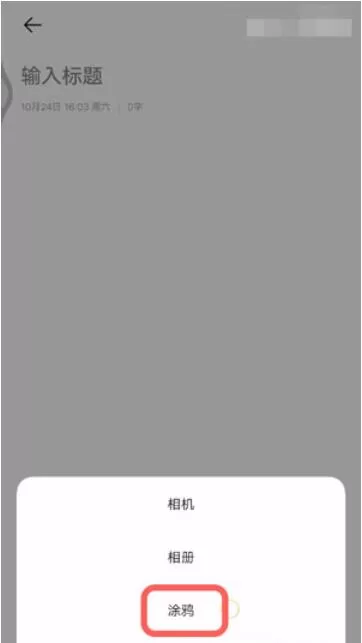Screen dimensions: 362x643
Task: Go back with the arrow icon
Action: (32, 25)
